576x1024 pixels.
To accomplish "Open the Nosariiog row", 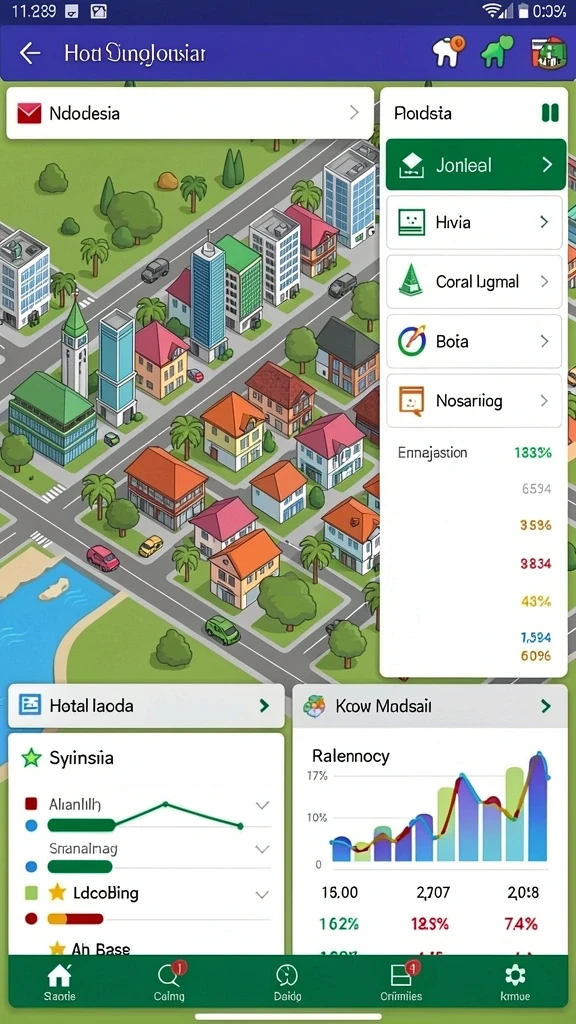I will click(x=474, y=400).
